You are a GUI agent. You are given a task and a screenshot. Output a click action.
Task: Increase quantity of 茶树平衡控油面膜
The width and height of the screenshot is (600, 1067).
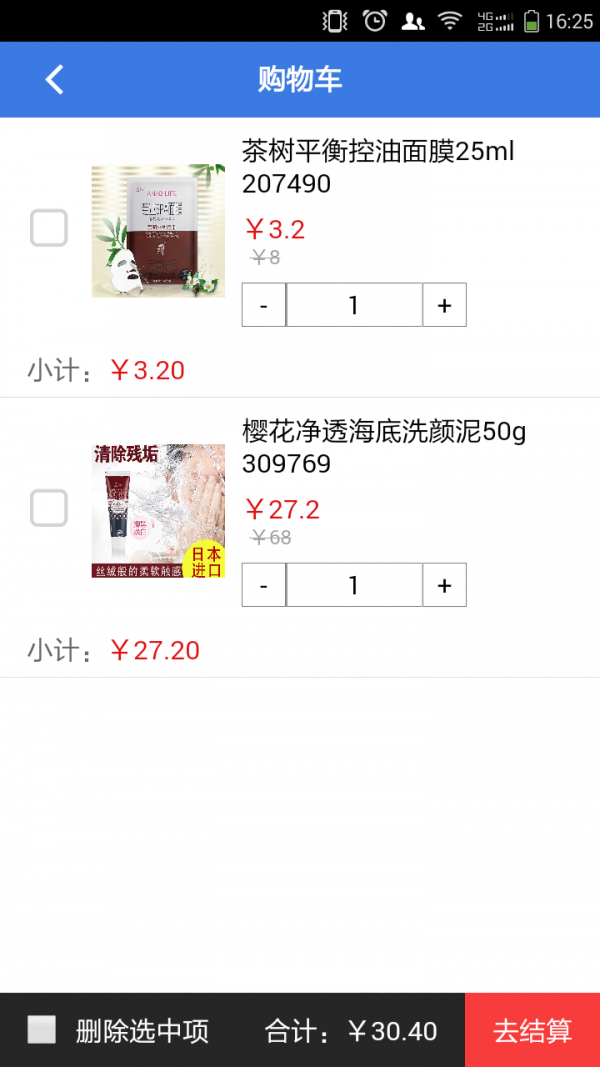point(444,305)
